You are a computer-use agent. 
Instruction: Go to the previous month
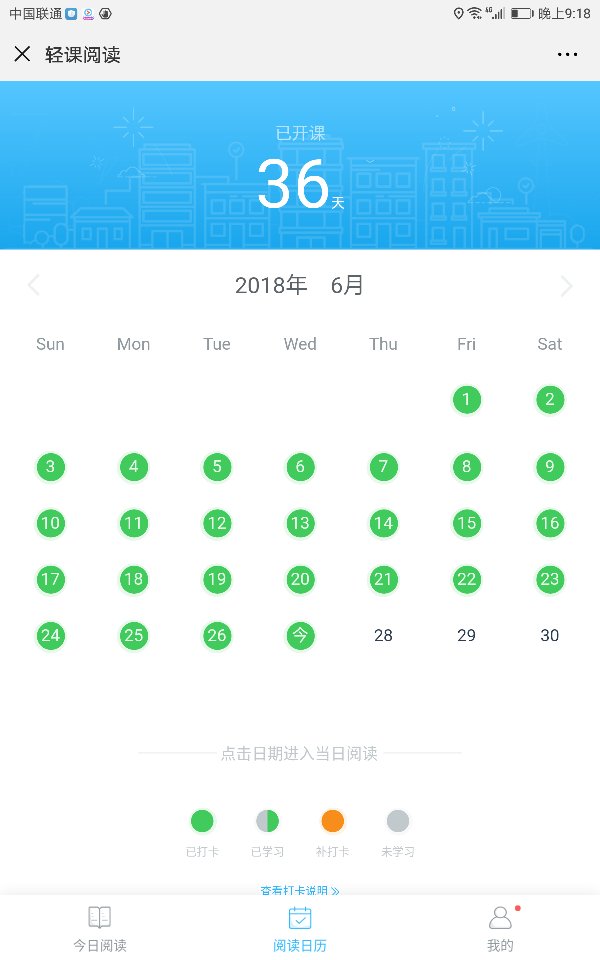click(34, 285)
